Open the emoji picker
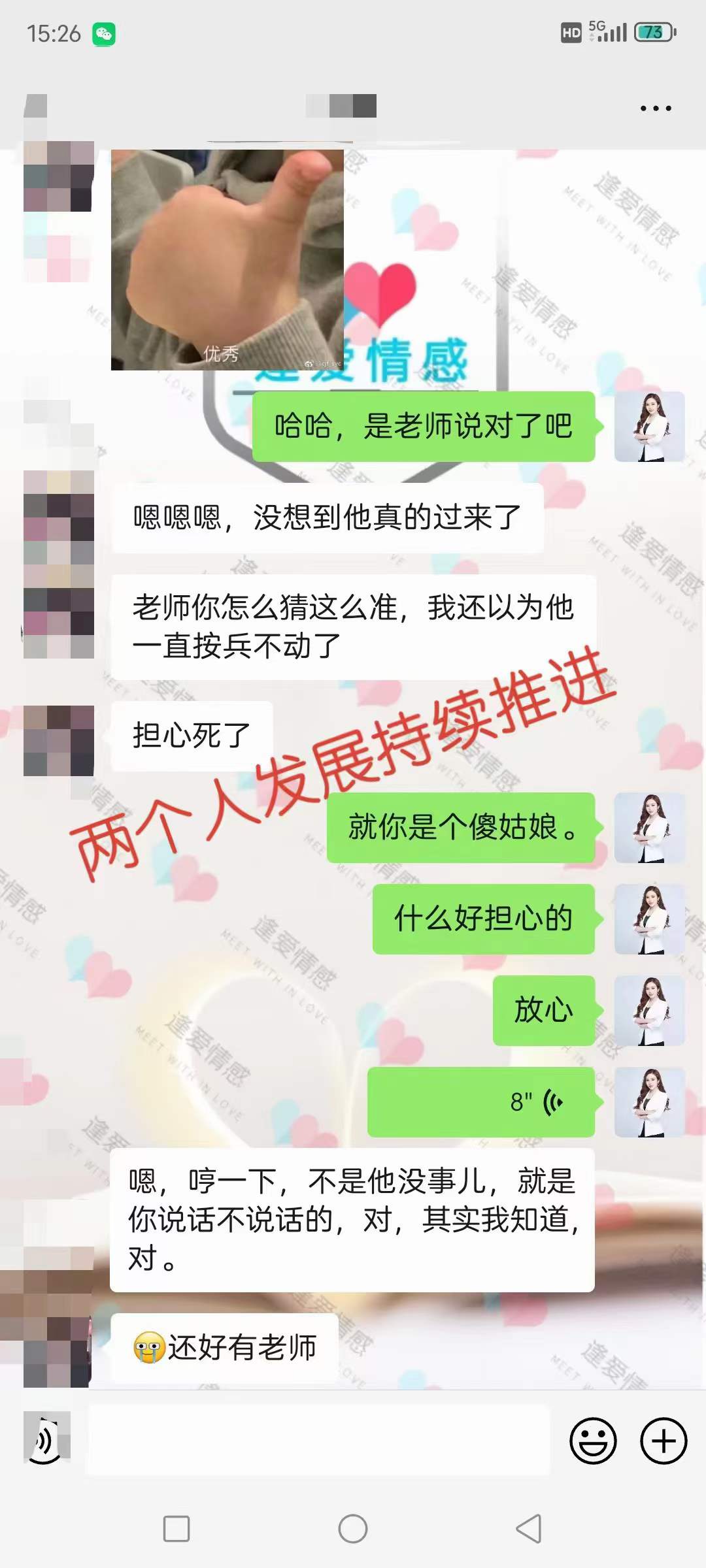This screenshot has height=1568, width=706. (593, 1441)
